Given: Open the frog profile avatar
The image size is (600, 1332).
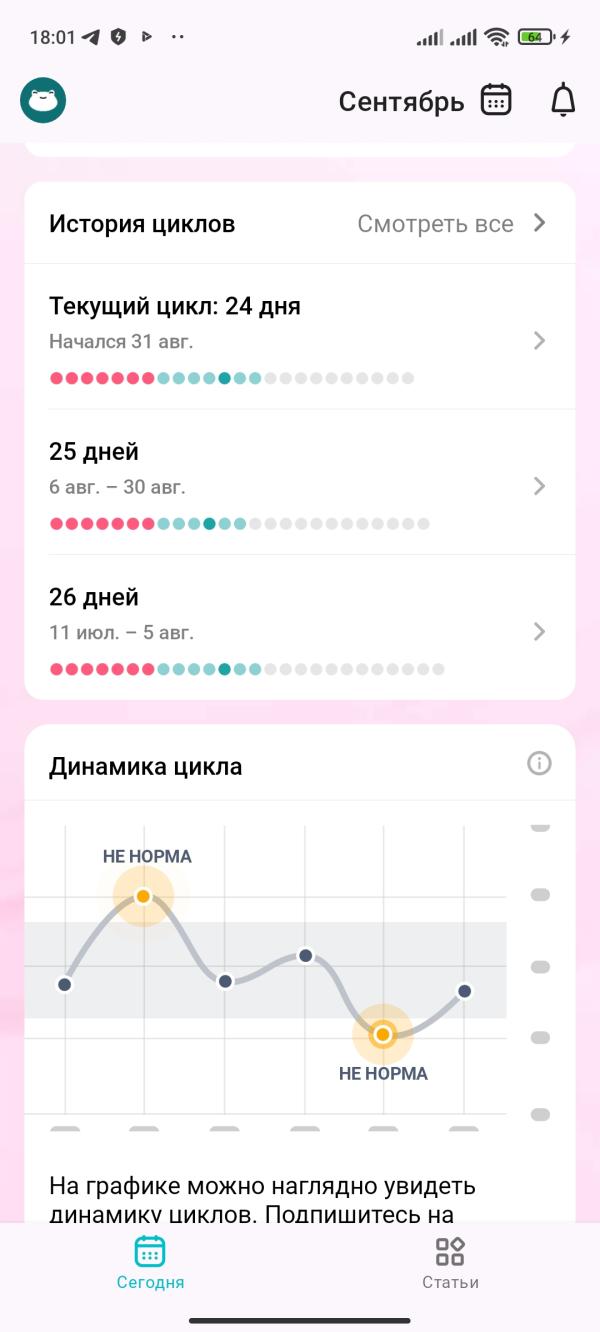Looking at the screenshot, I should tap(43, 100).
